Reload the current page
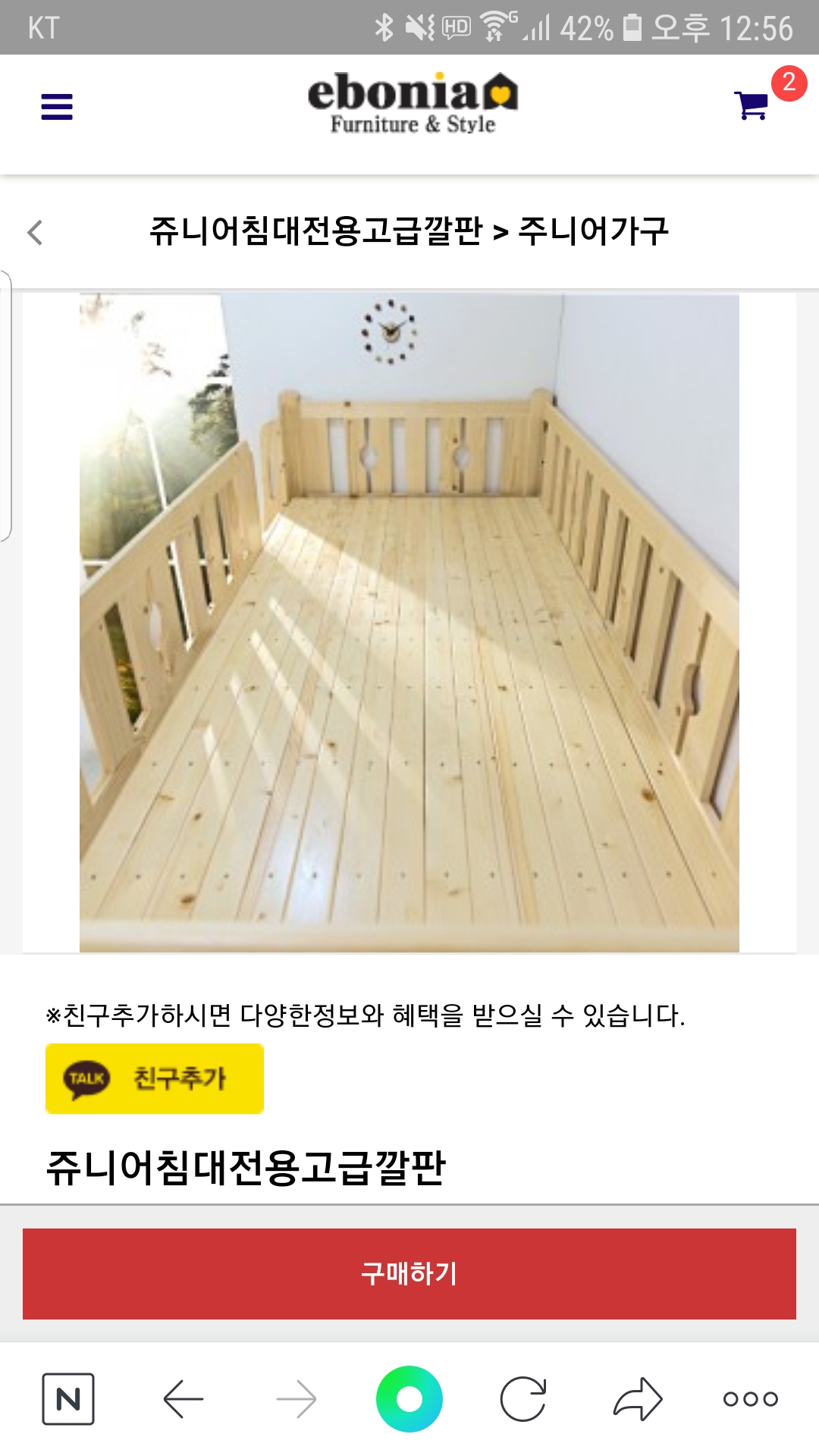Screen dimensions: 819x1456 pyautogui.click(x=523, y=1399)
